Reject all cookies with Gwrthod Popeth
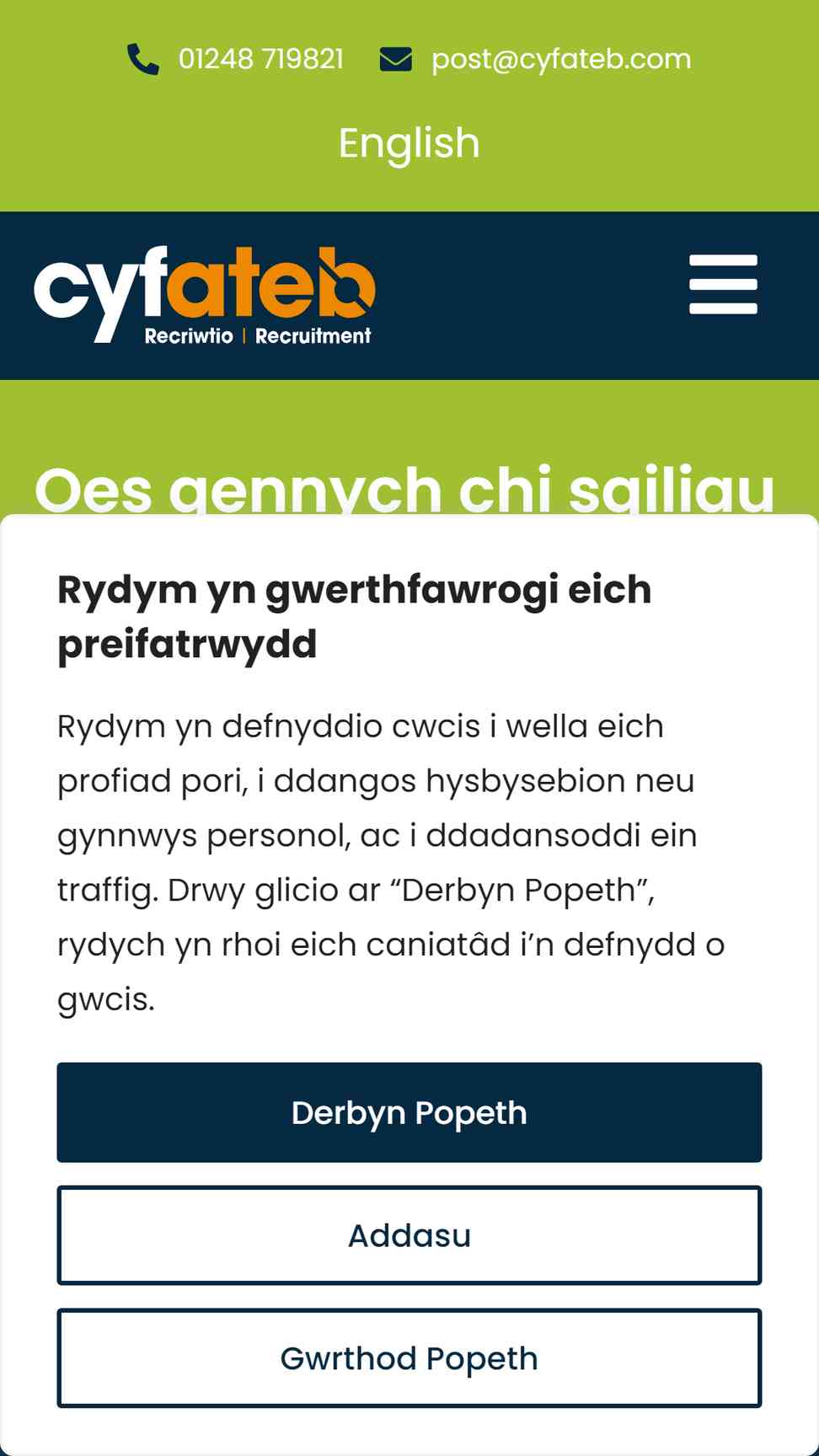This screenshot has width=819, height=1456. [409, 1358]
